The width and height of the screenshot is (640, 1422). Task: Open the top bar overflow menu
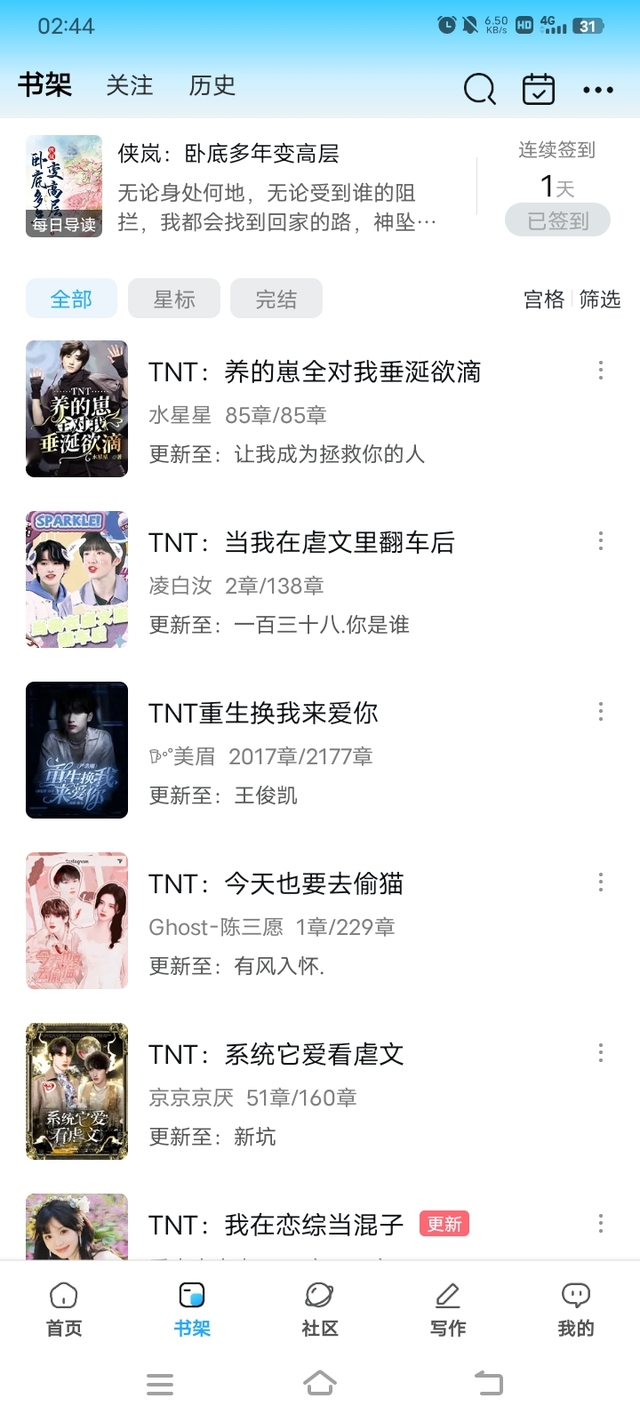pos(598,90)
